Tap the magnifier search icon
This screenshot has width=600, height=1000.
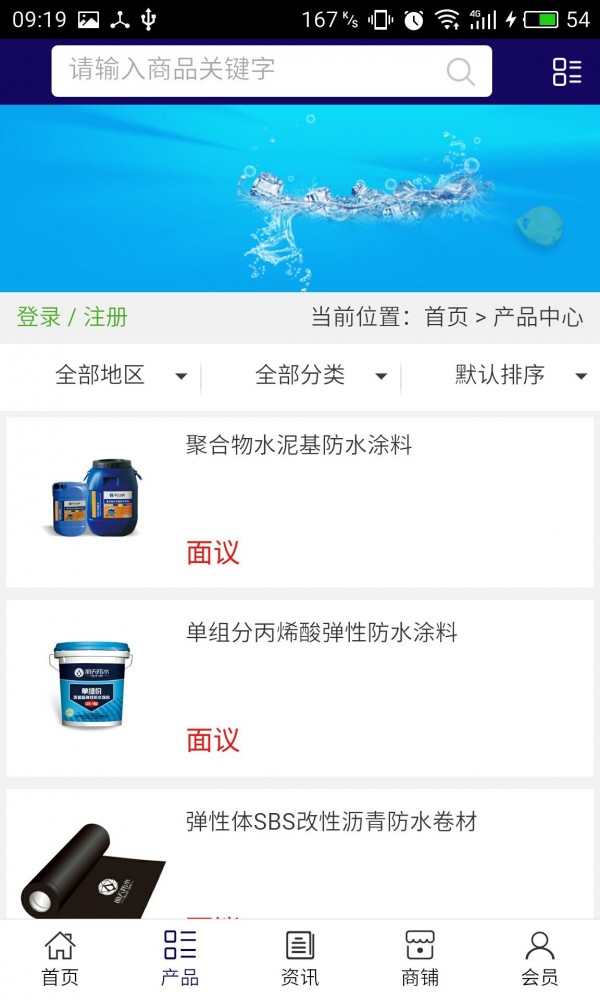pyautogui.click(x=460, y=71)
